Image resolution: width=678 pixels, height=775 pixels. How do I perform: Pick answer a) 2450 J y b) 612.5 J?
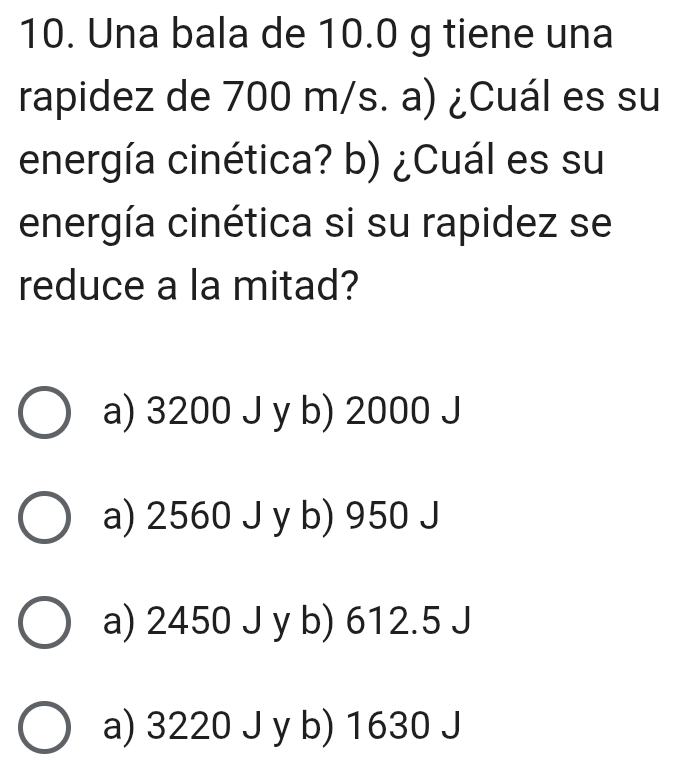[45, 624]
